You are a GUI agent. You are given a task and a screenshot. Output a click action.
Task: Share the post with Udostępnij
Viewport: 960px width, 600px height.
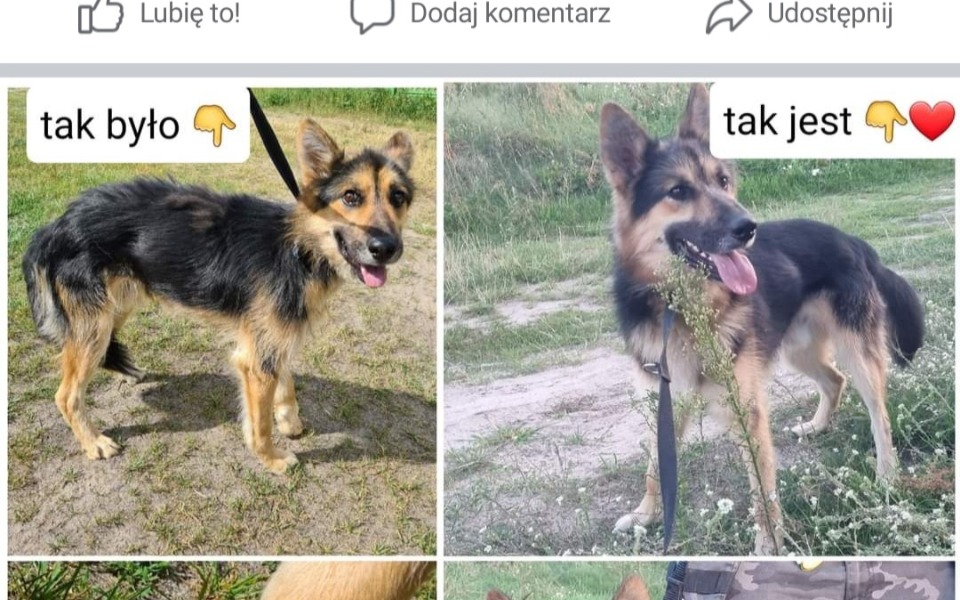(x=799, y=15)
